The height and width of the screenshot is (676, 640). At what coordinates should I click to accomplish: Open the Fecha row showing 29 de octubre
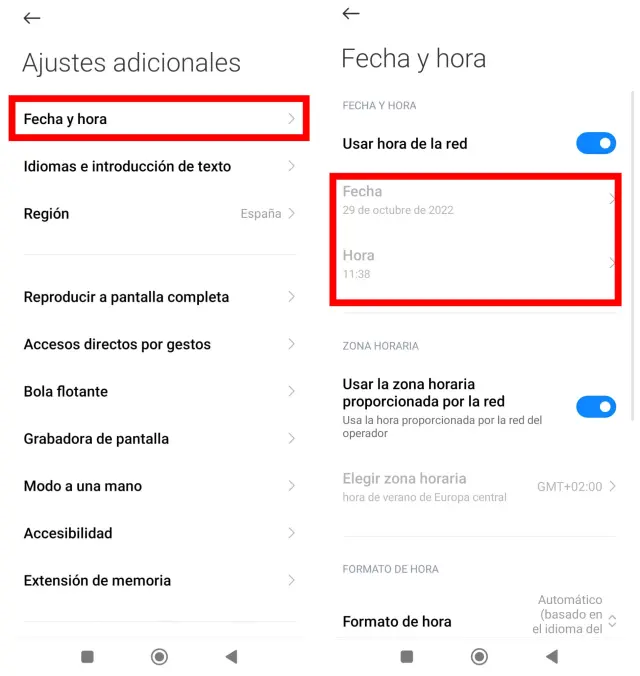click(x=476, y=200)
